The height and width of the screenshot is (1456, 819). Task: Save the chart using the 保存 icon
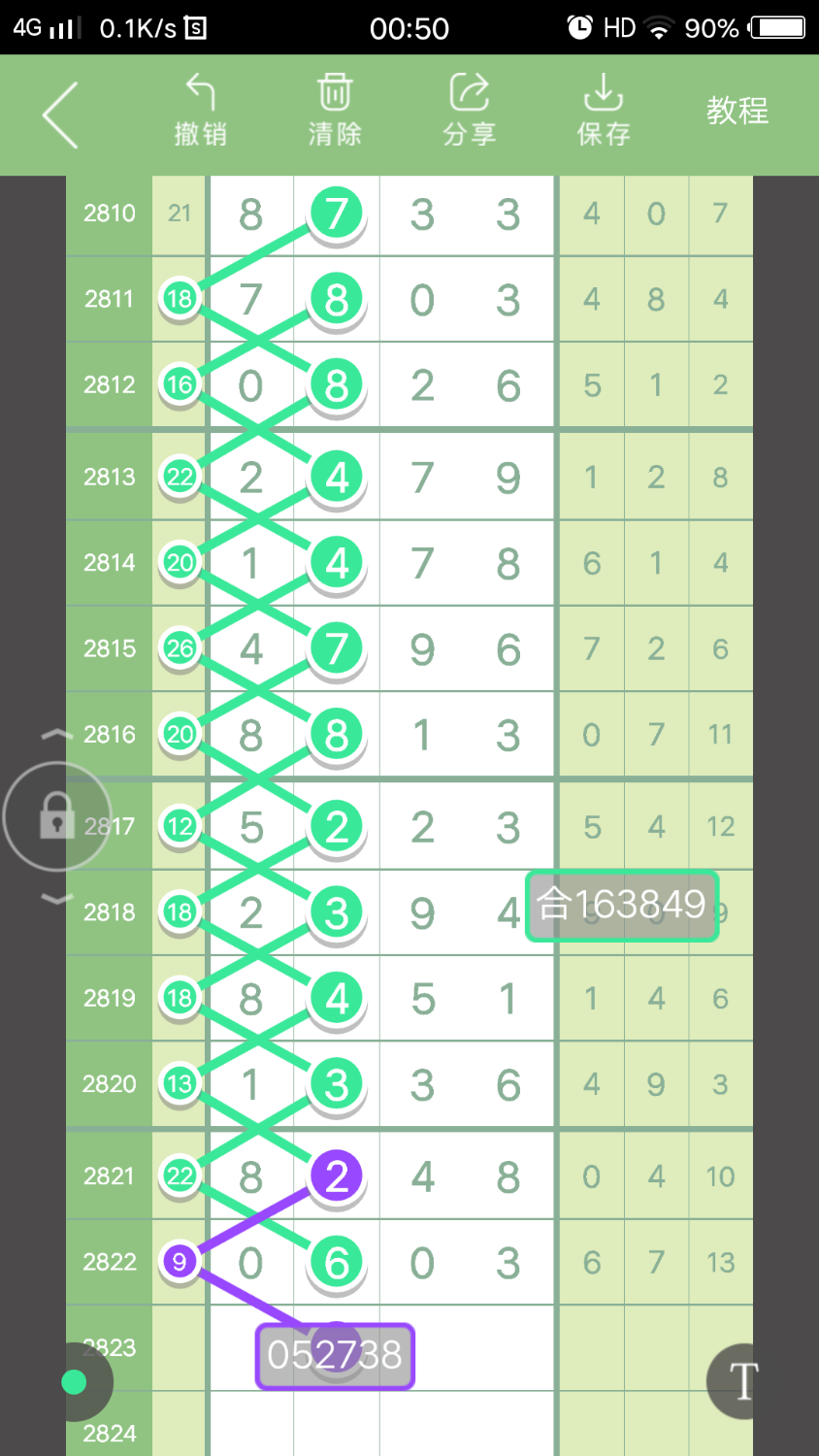click(603, 107)
